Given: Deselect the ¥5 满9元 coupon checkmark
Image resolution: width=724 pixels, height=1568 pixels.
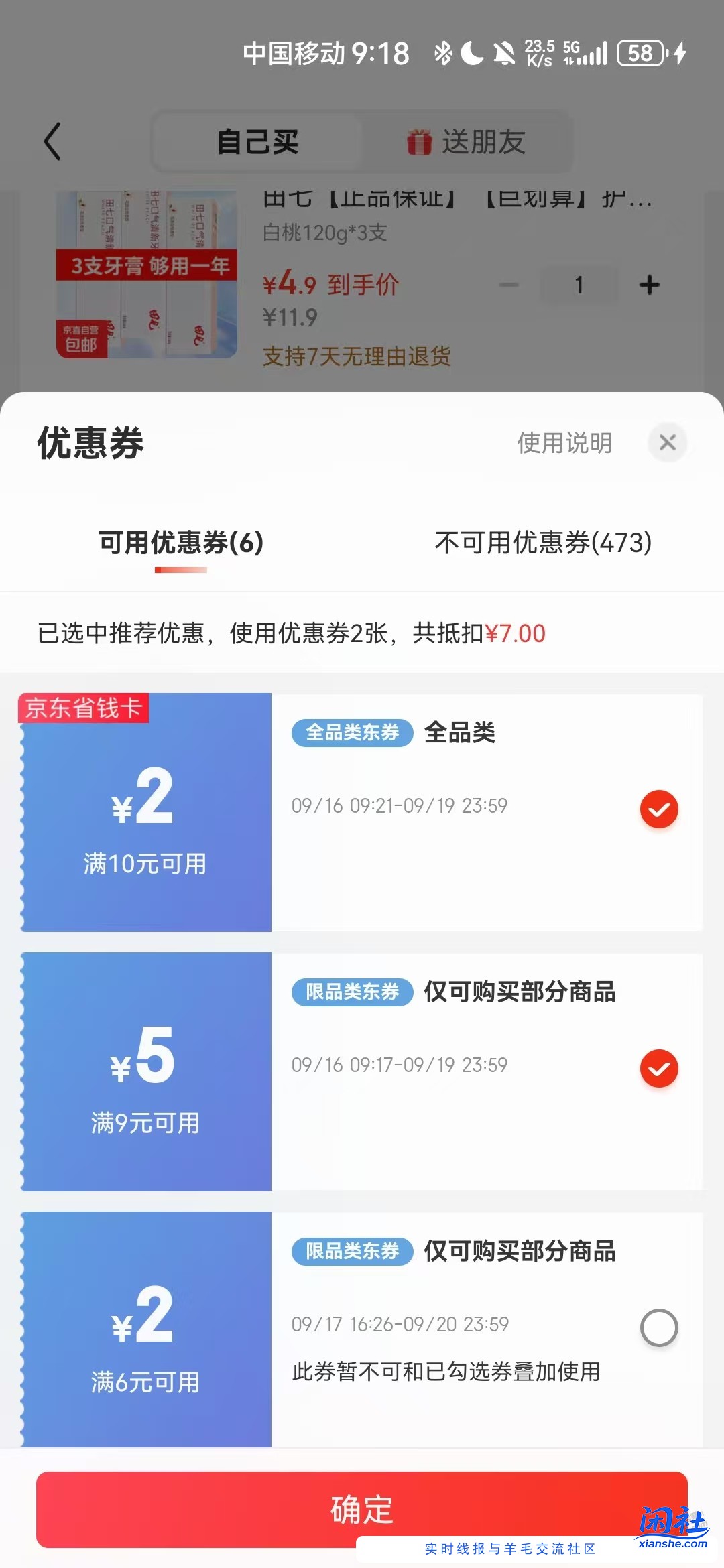Looking at the screenshot, I should tap(659, 1069).
